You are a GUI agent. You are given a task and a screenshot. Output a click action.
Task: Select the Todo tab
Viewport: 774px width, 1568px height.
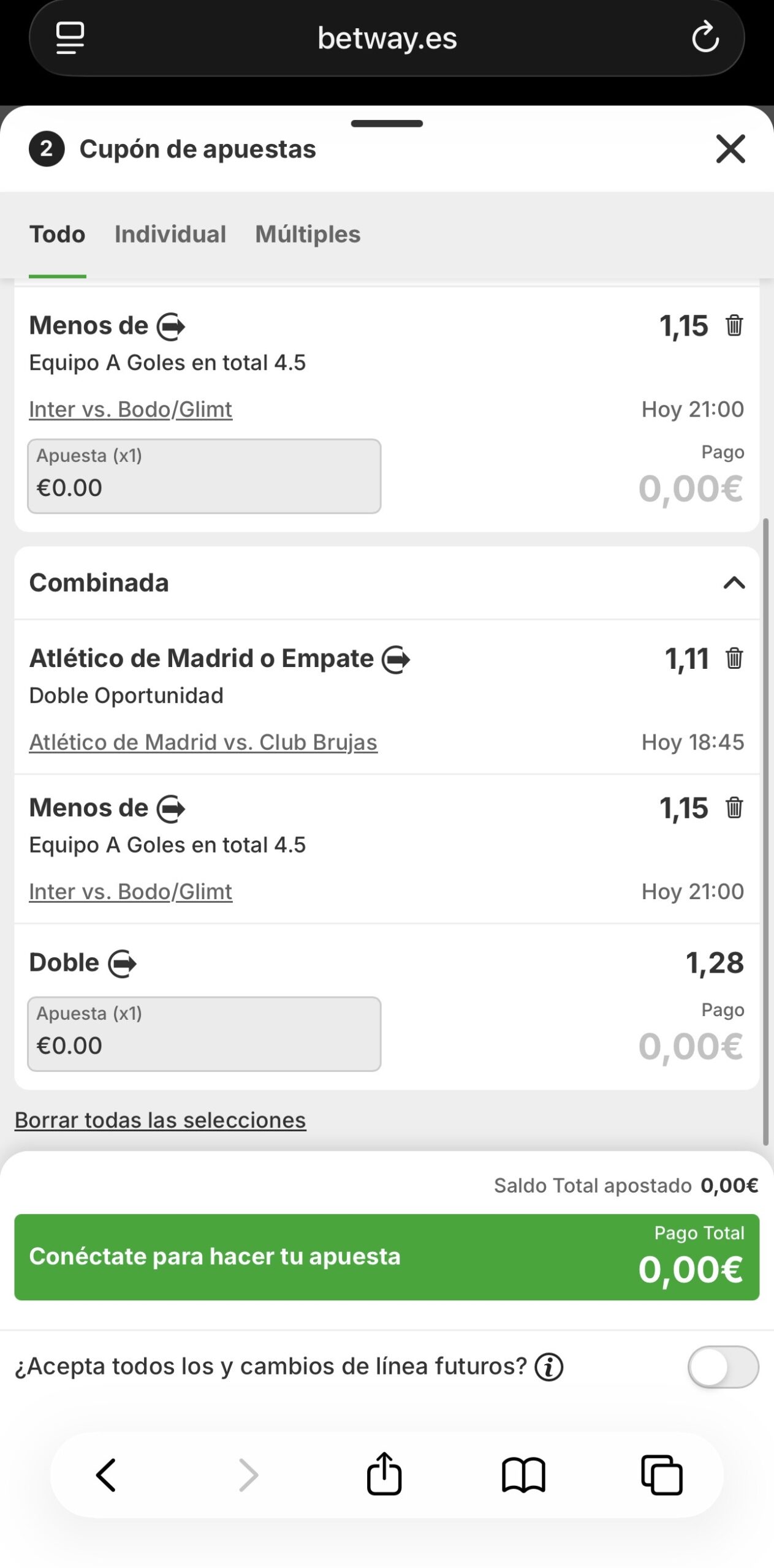[57, 234]
